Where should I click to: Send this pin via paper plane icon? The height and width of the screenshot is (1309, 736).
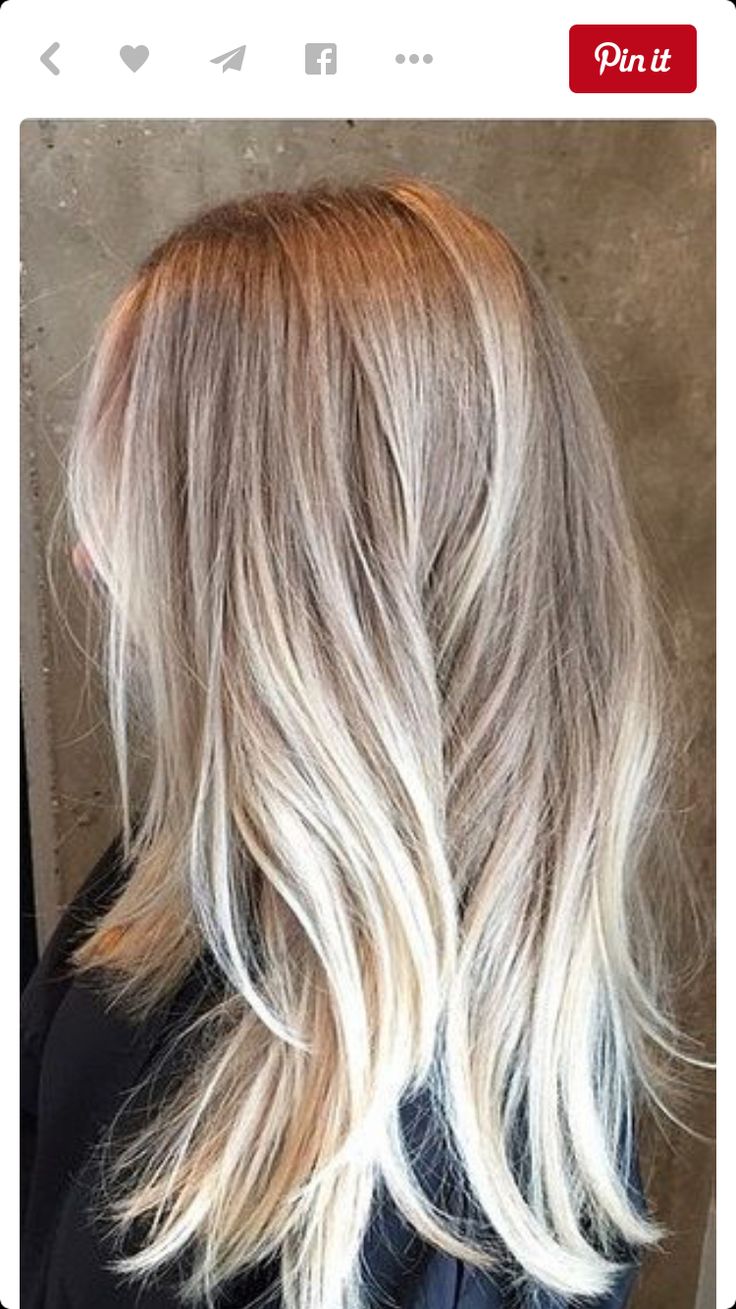(x=228, y=59)
